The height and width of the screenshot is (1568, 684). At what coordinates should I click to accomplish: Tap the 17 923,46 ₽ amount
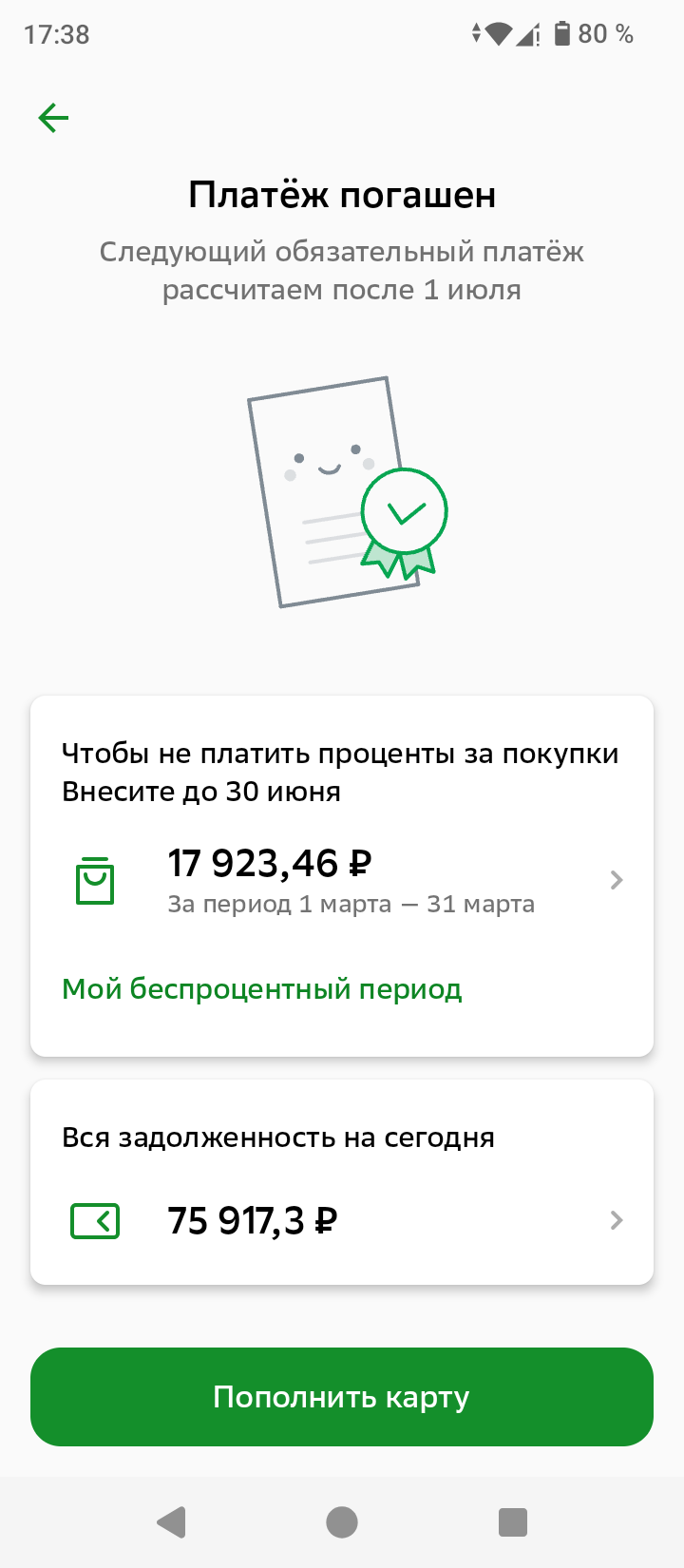[269, 863]
